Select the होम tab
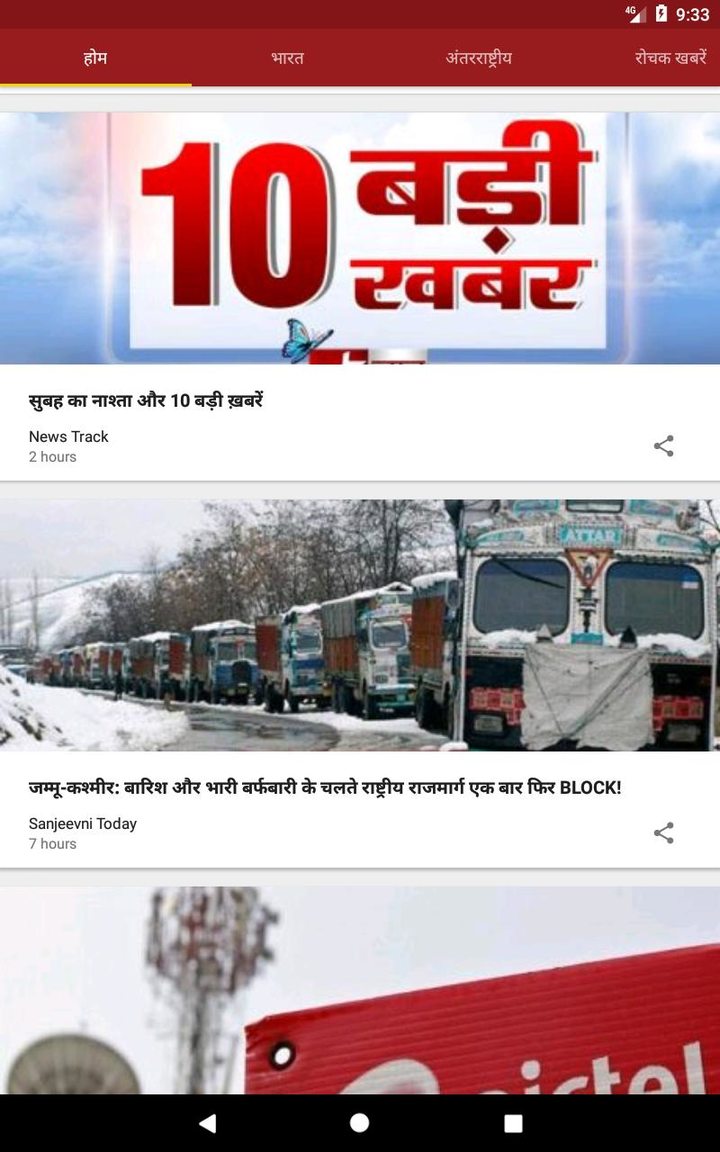 click(x=96, y=57)
